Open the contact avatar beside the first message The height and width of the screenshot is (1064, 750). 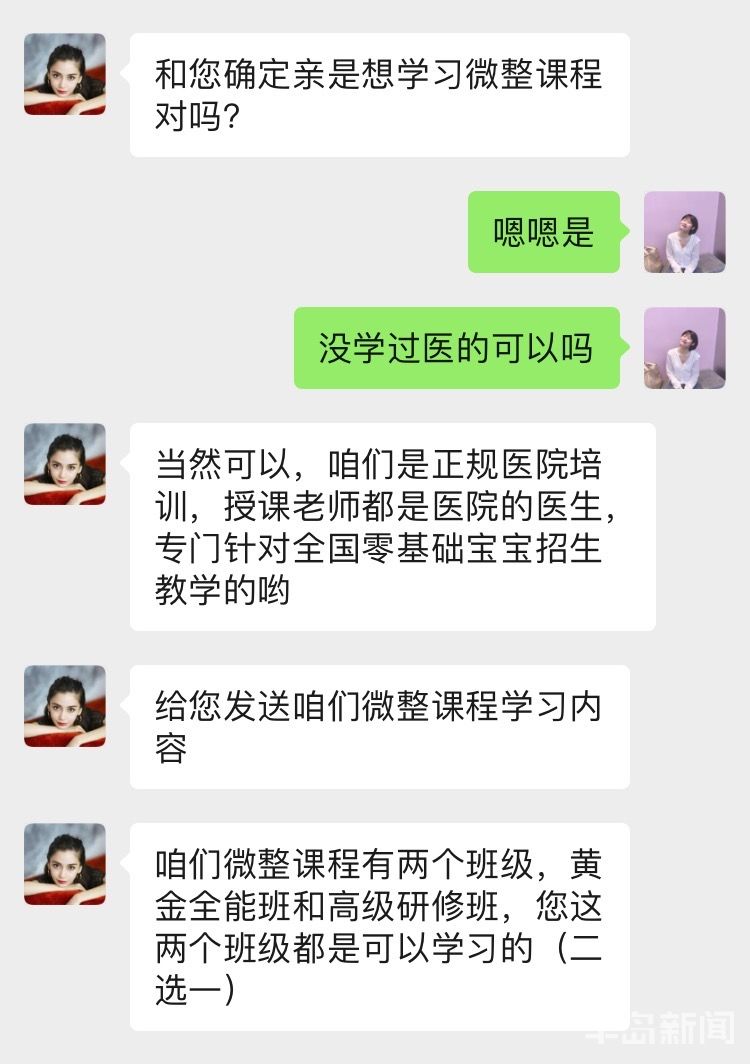pyautogui.click(x=64, y=76)
